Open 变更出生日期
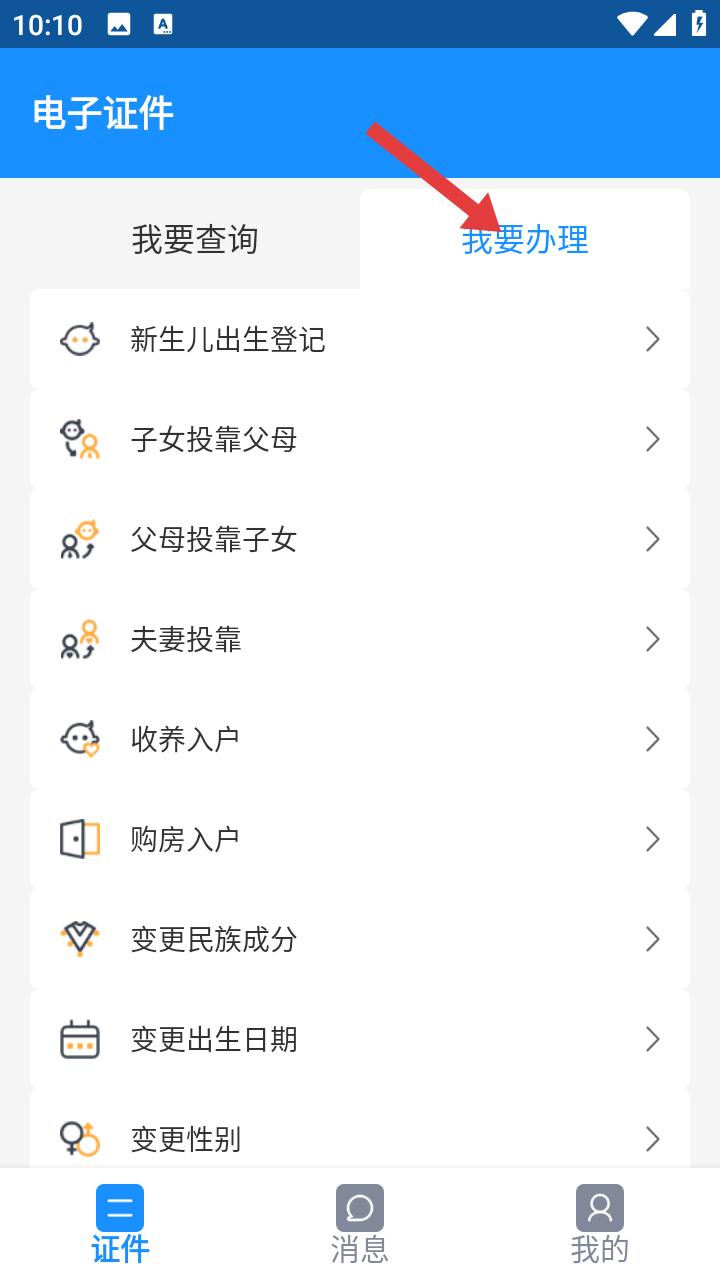 point(360,1040)
